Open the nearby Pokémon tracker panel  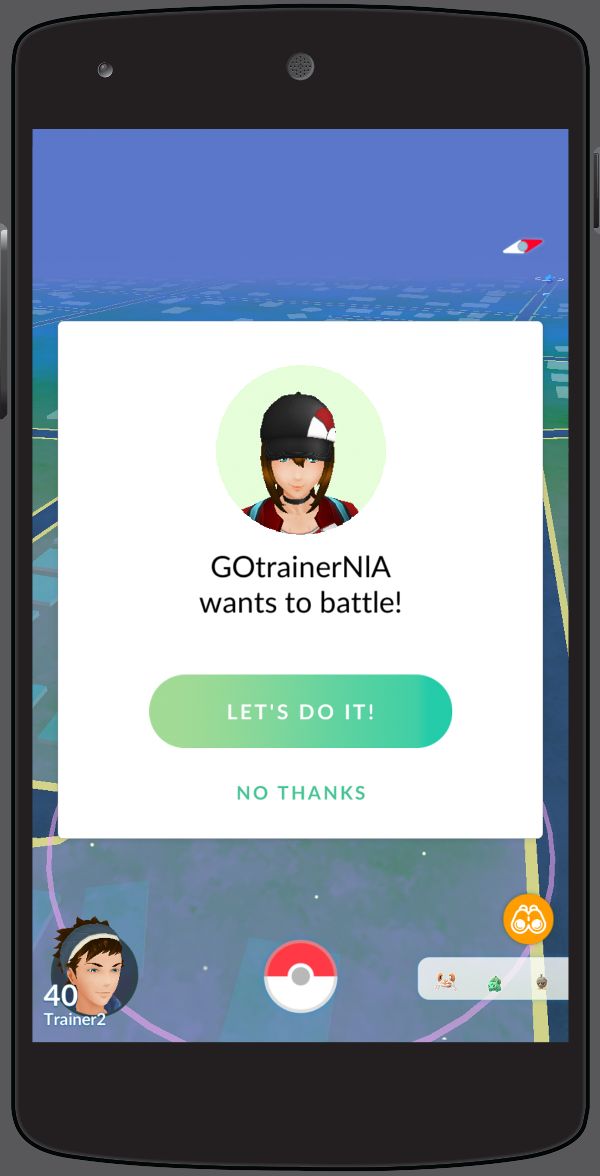click(493, 978)
